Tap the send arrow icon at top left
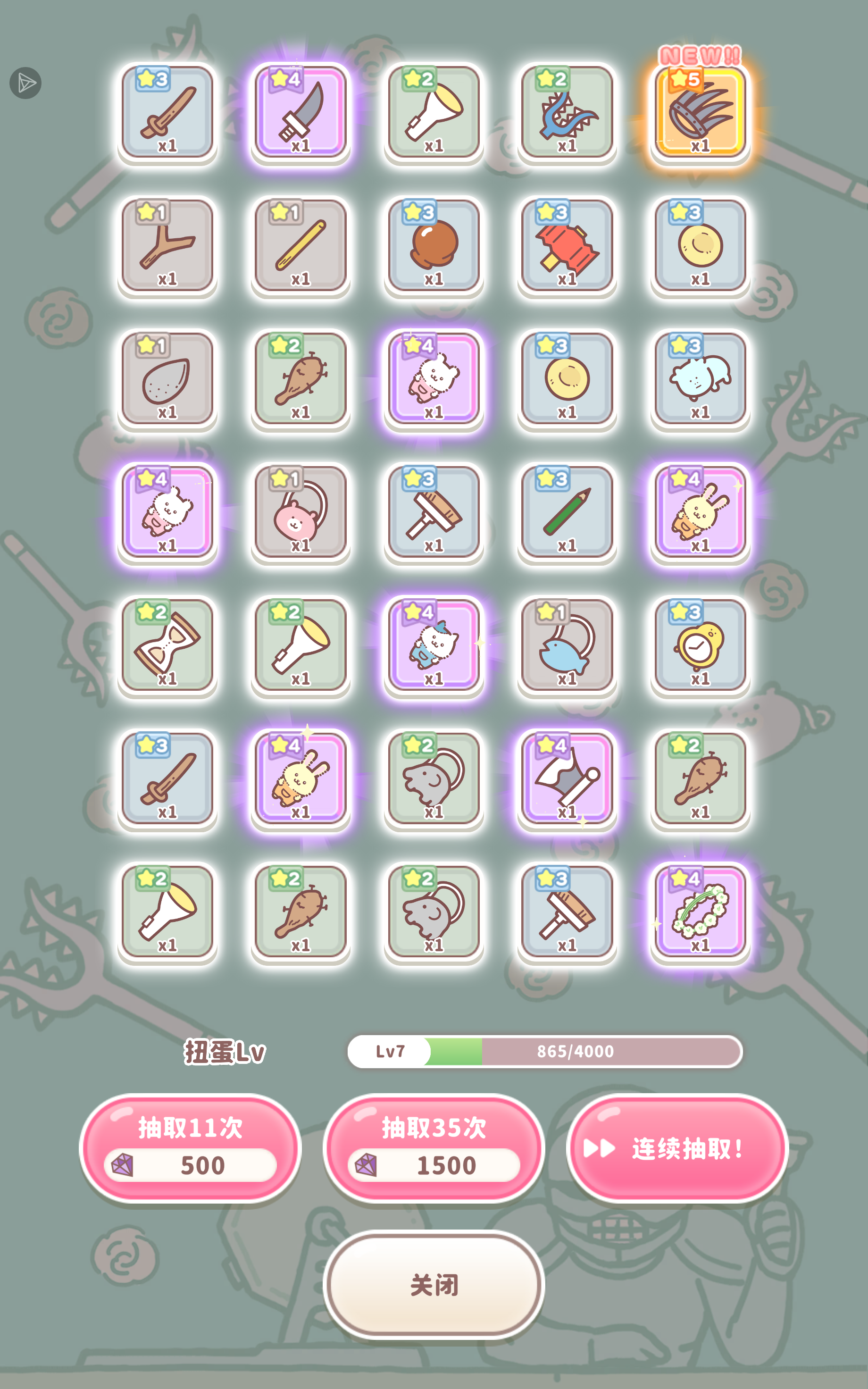 pos(26,83)
